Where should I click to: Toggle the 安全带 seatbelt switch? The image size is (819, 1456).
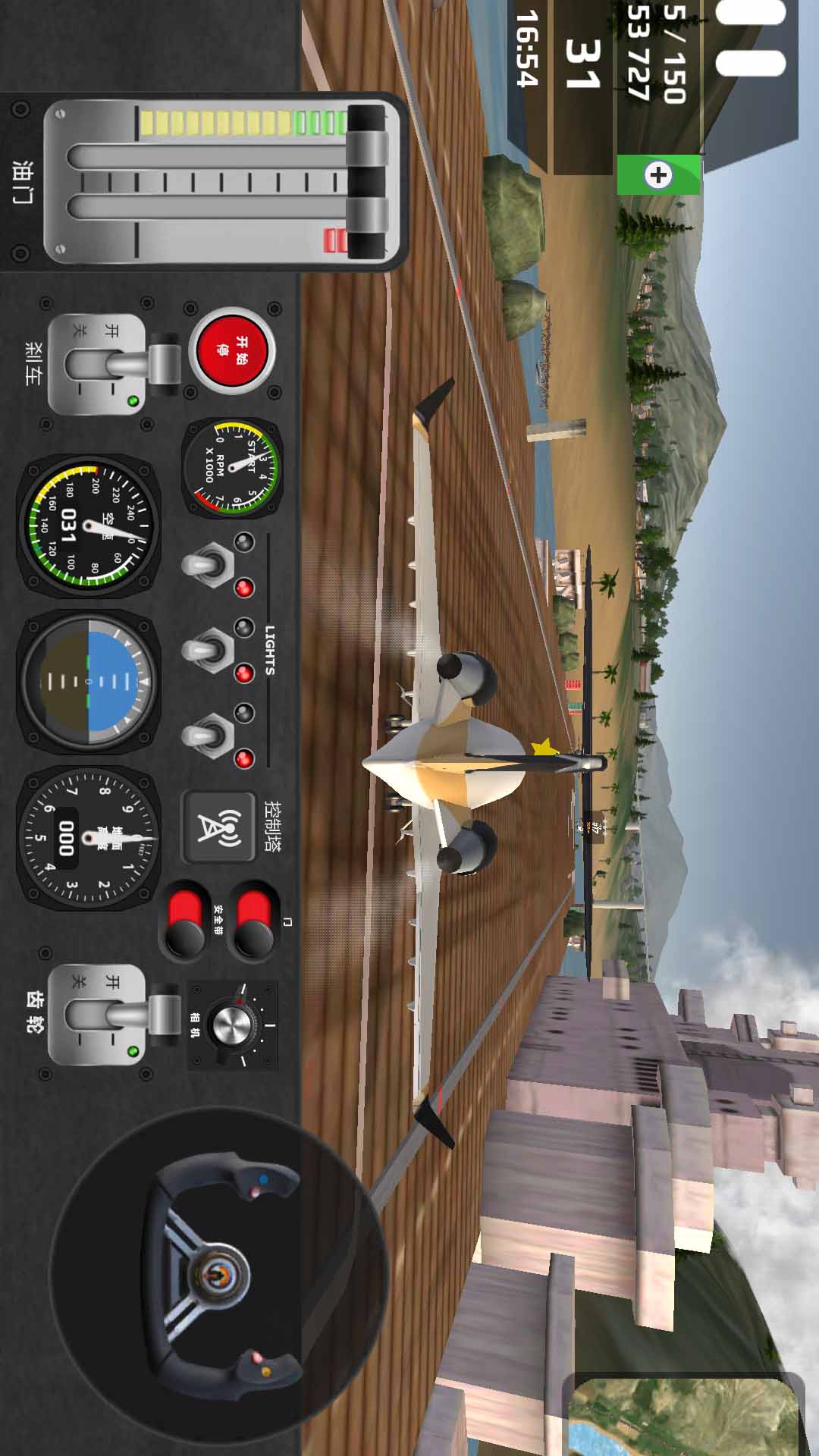click(x=186, y=921)
